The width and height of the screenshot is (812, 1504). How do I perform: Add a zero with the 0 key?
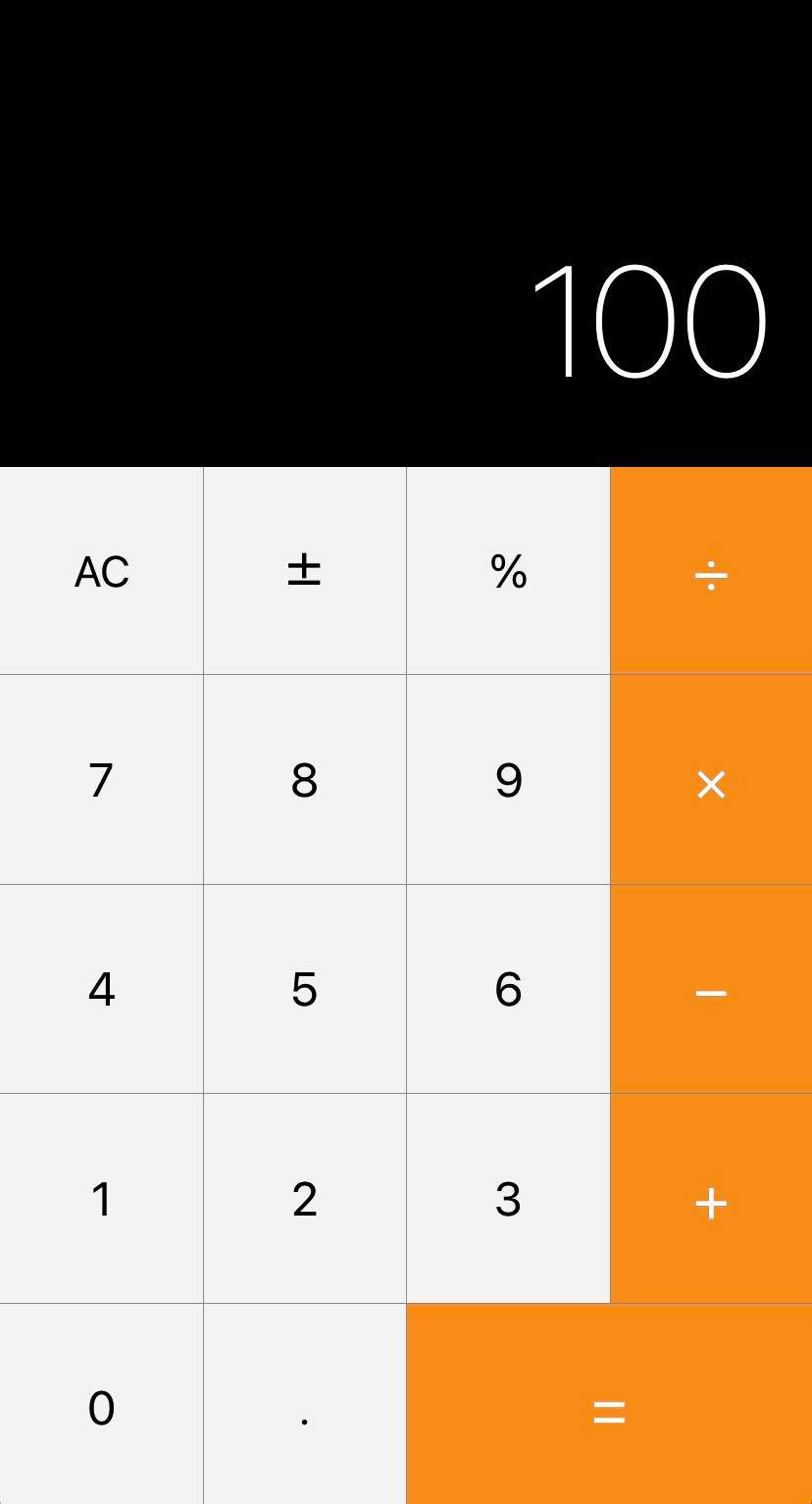pos(101,1404)
